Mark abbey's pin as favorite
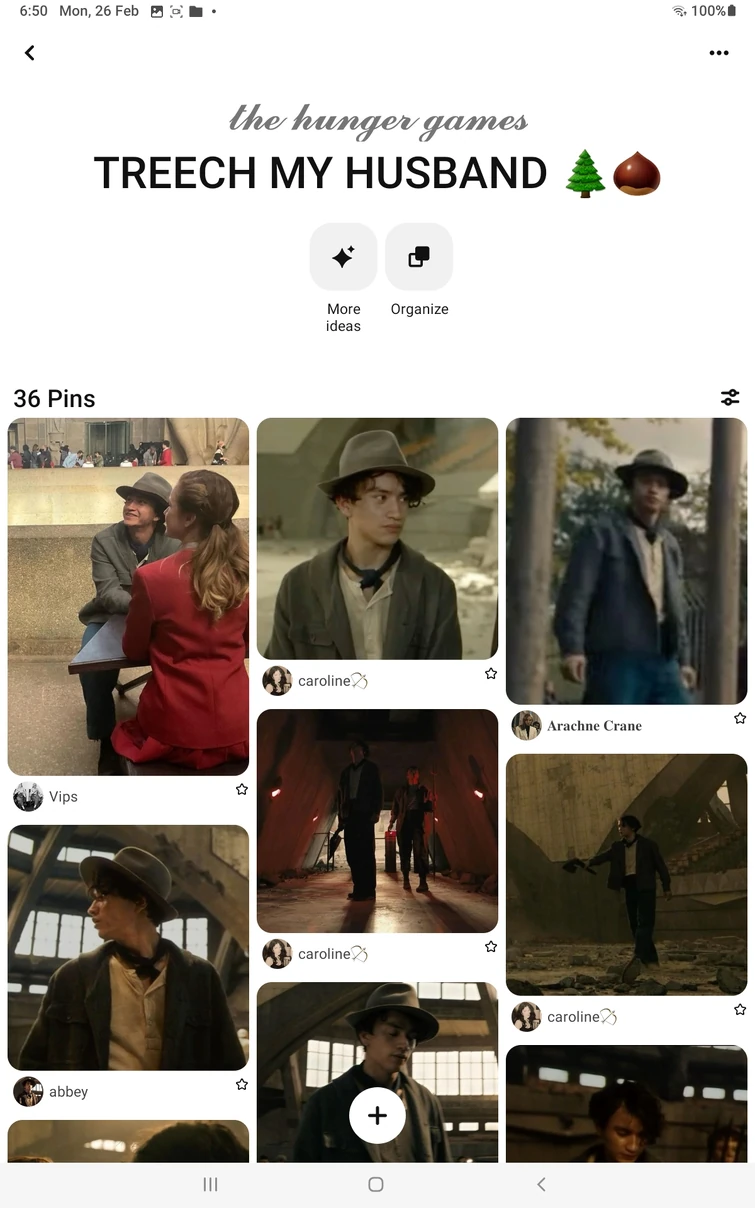The width and height of the screenshot is (755, 1208). pyautogui.click(x=241, y=1084)
